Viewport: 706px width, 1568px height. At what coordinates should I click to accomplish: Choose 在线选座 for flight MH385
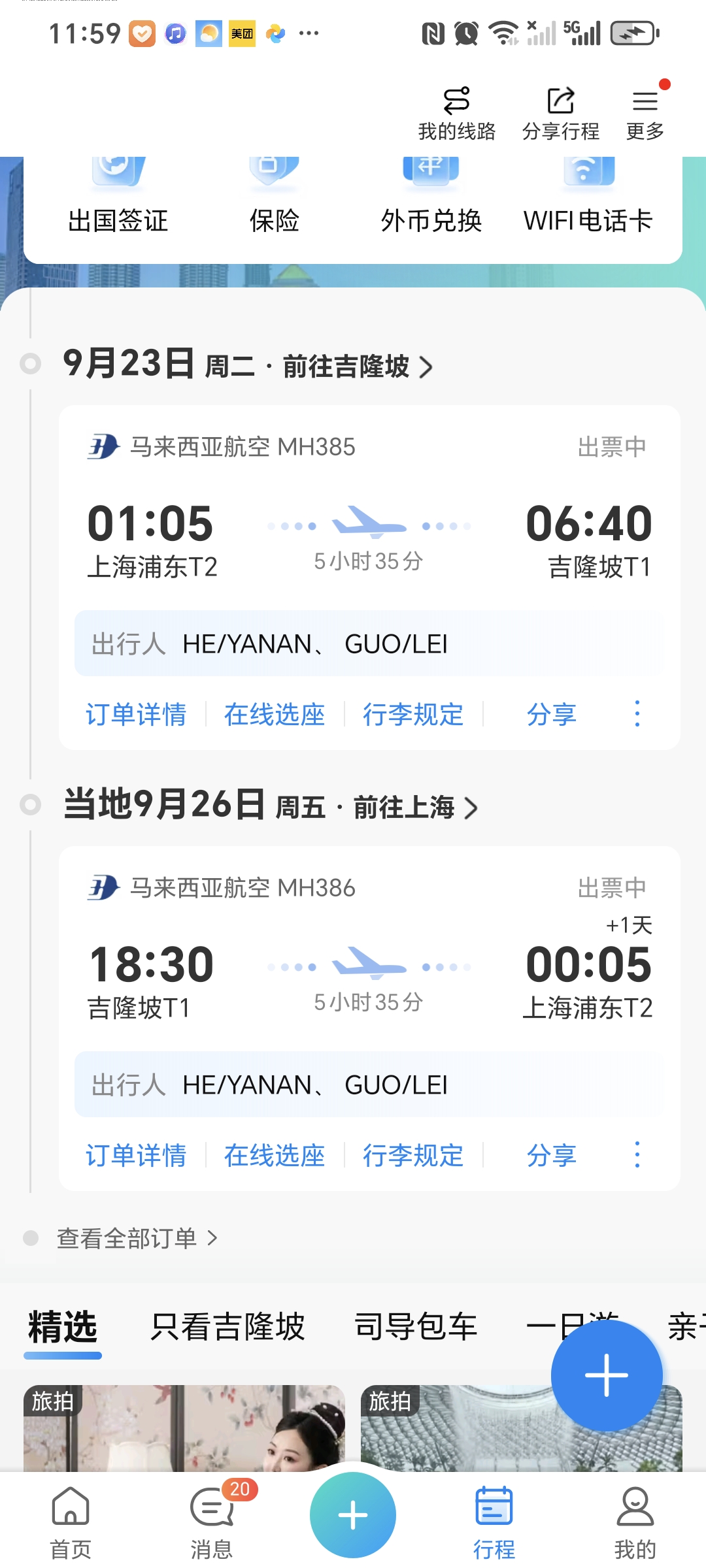click(x=275, y=714)
